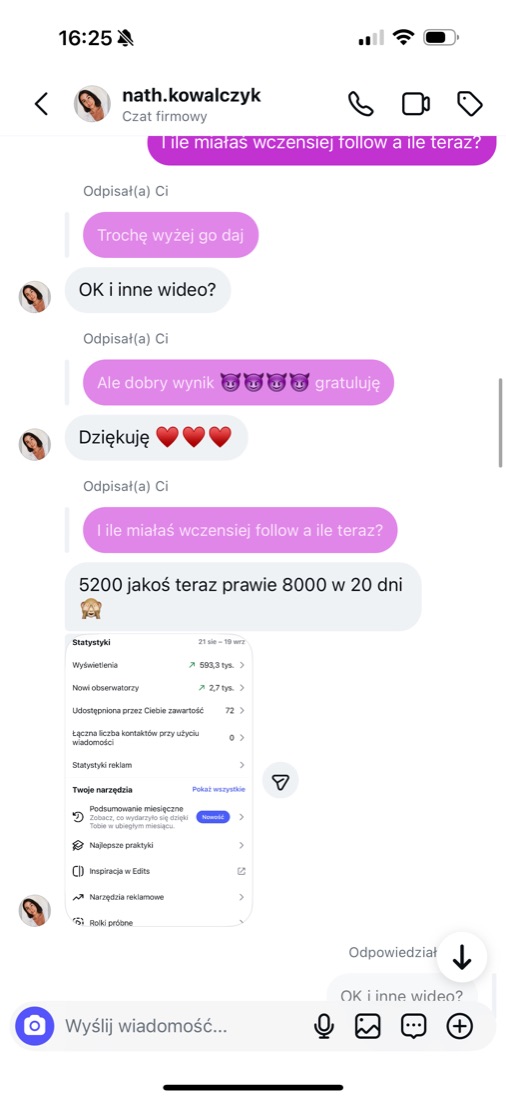This screenshot has height=1100, width=506.
Task: Forward the screenshot with the share icon
Action: [x=280, y=780]
